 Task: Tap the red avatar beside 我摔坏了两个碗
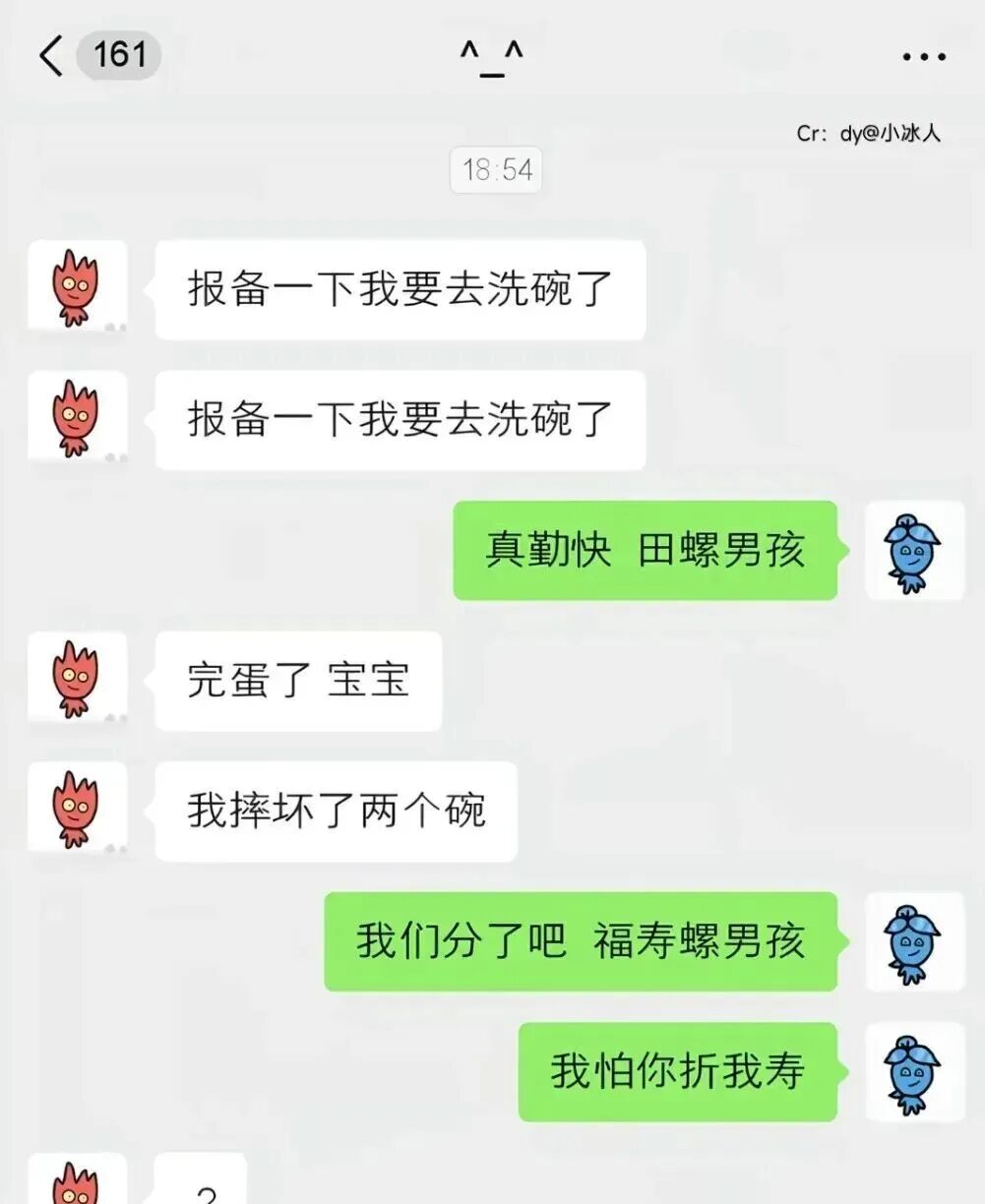[77, 811]
